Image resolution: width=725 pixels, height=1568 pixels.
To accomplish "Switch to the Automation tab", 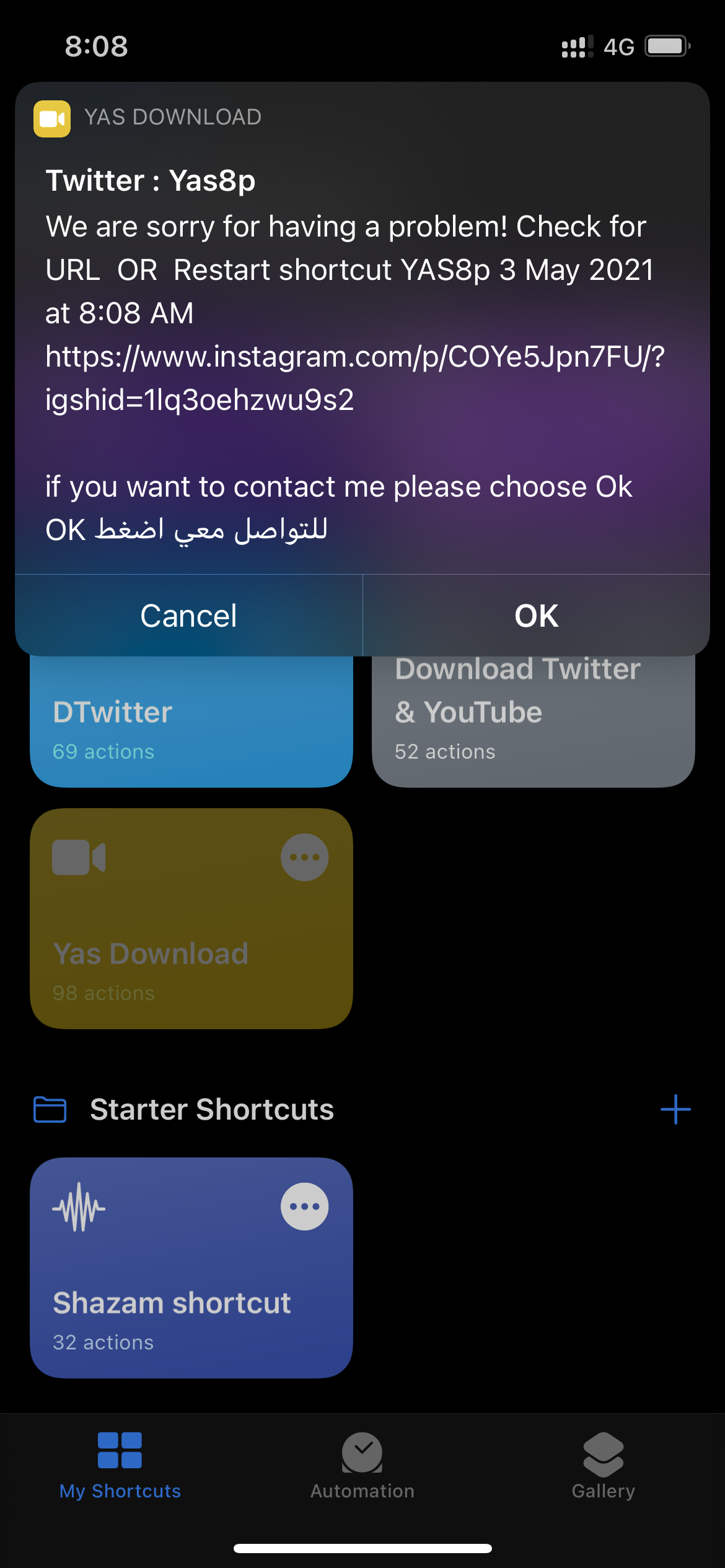I will (x=362, y=1466).
